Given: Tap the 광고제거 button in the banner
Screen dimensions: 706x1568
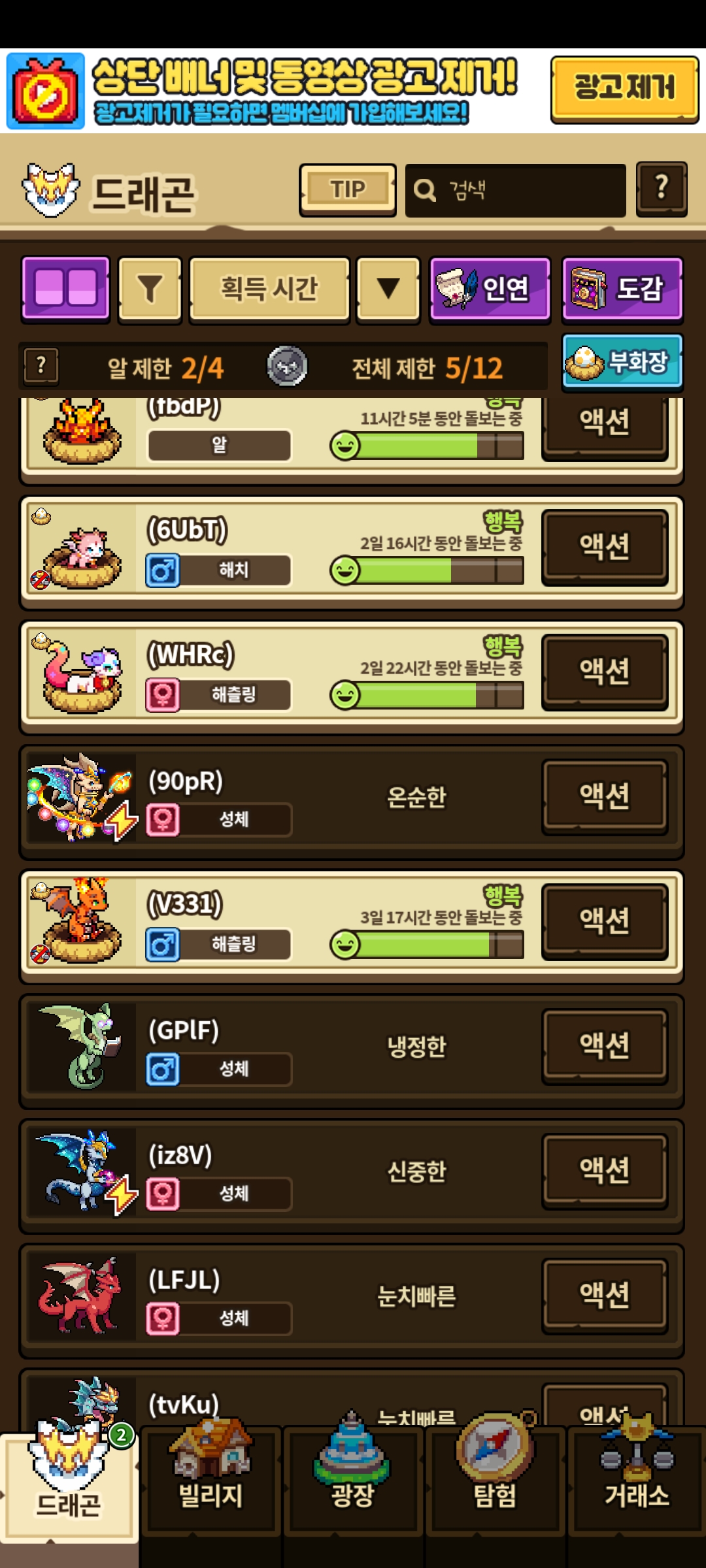Looking at the screenshot, I should click(624, 89).
